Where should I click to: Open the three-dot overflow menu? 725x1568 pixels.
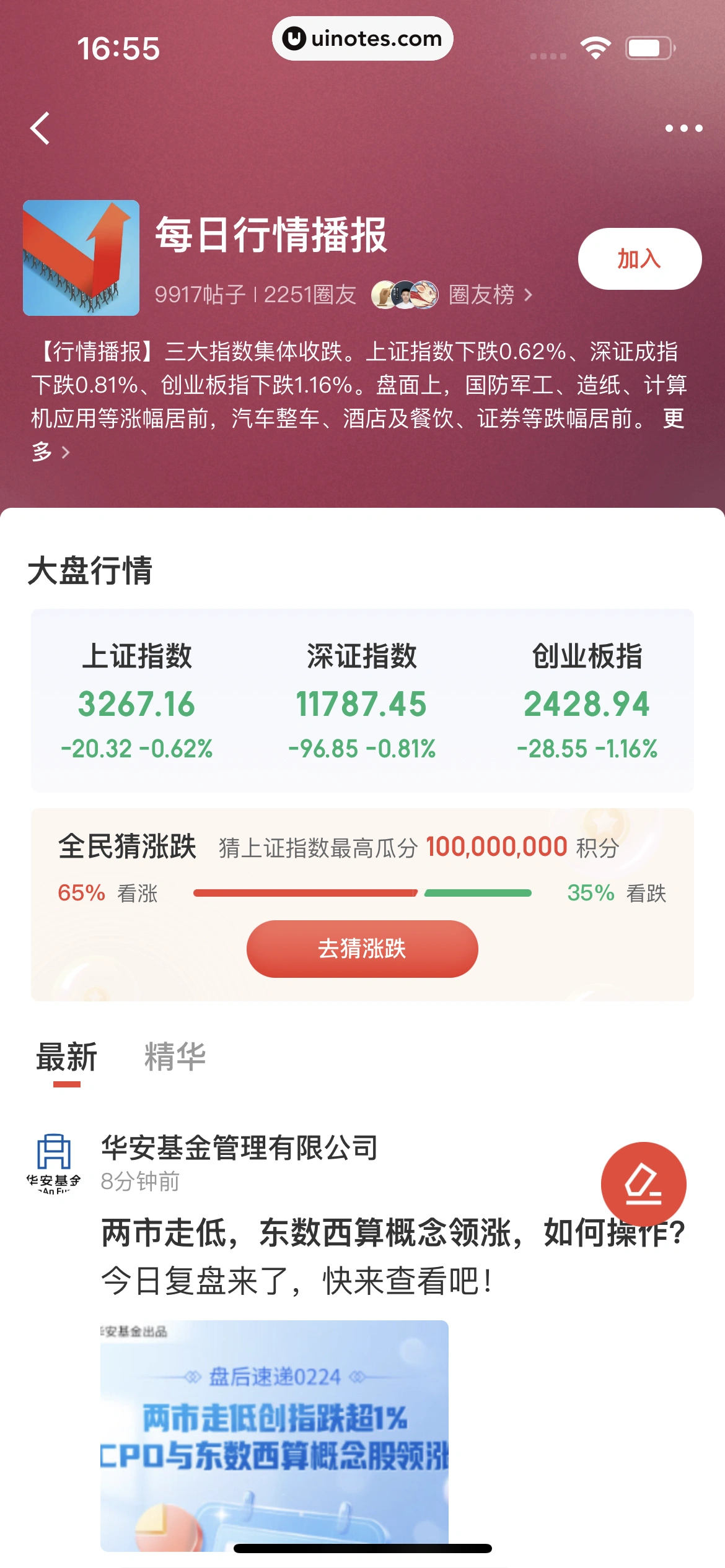pyautogui.click(x=683, y=129)
